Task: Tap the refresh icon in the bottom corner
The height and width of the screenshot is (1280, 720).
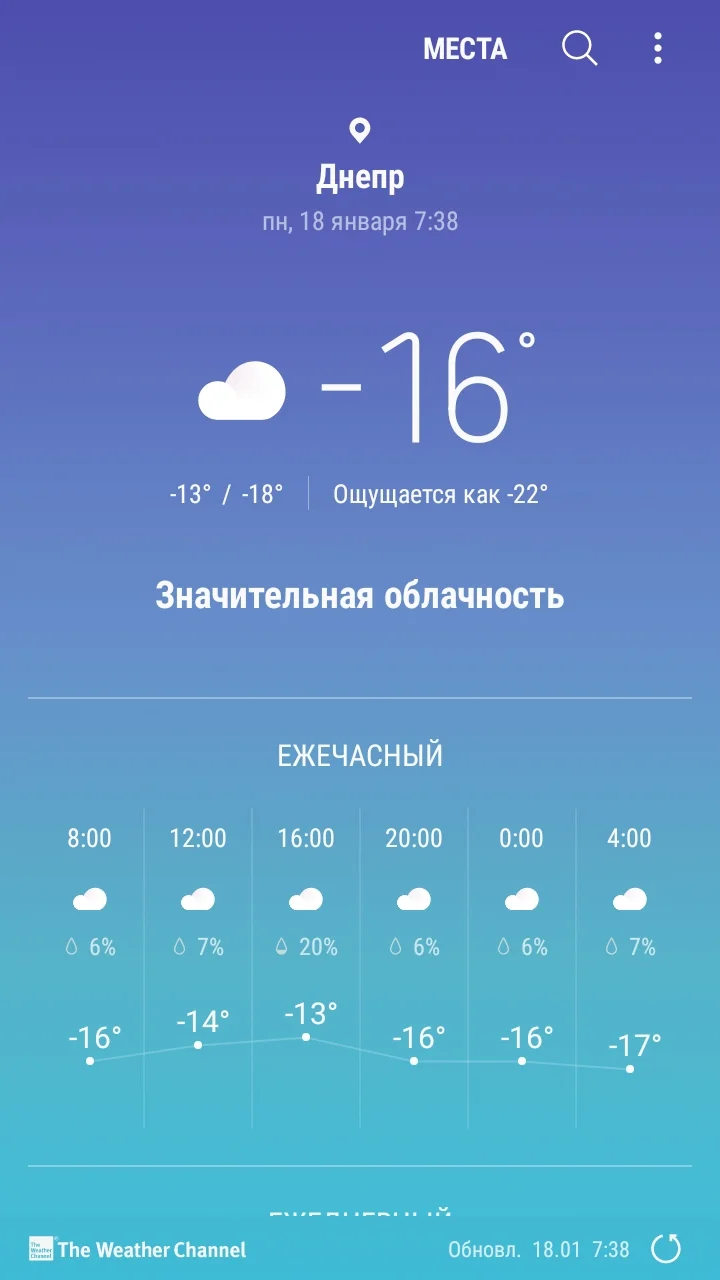Action: tap(667, 1248)
